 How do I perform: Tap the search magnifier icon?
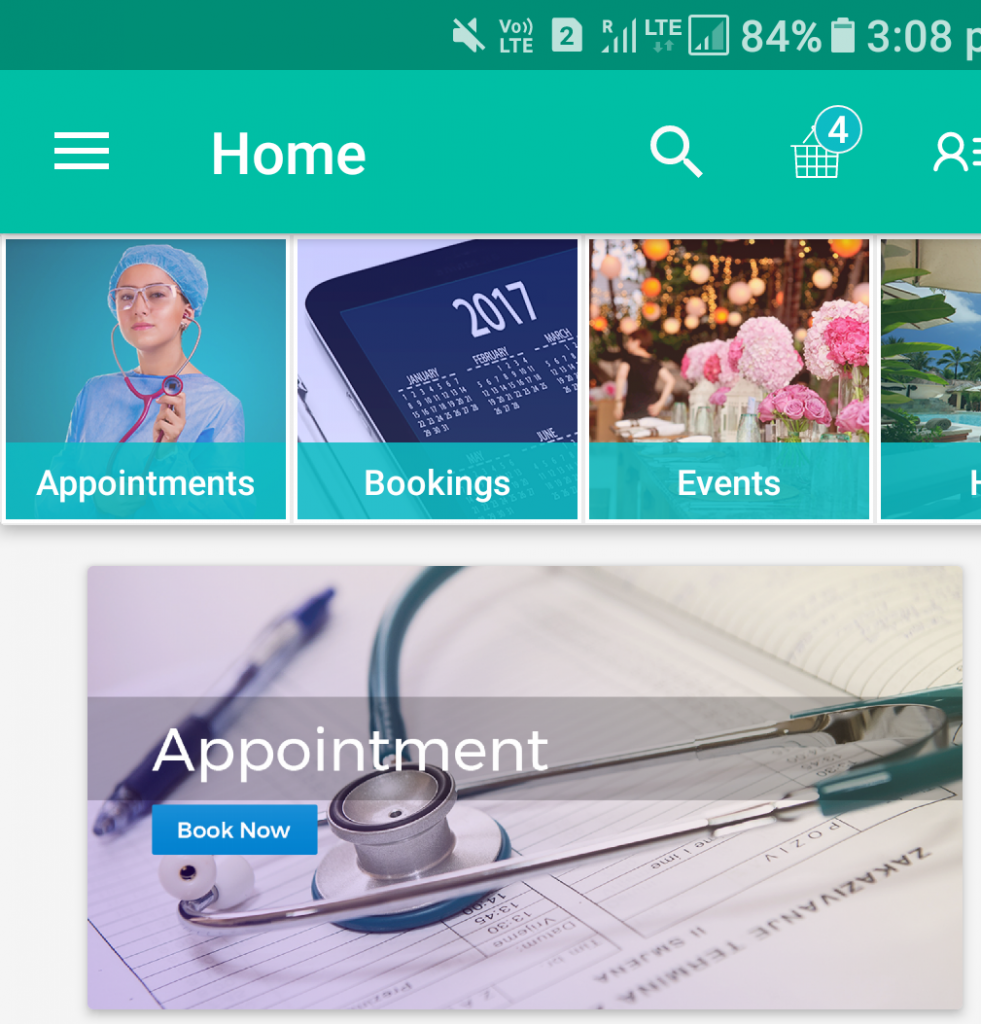click(676, 153)
